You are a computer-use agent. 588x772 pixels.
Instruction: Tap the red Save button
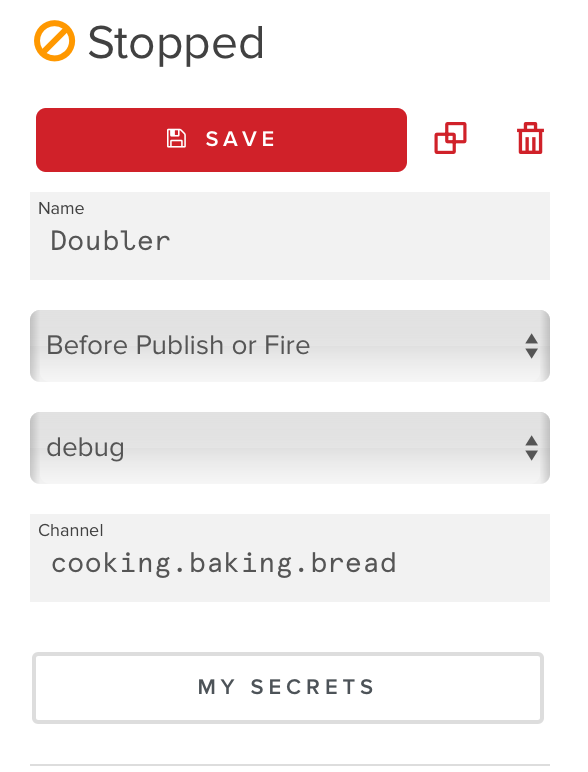tap(221, 140)
